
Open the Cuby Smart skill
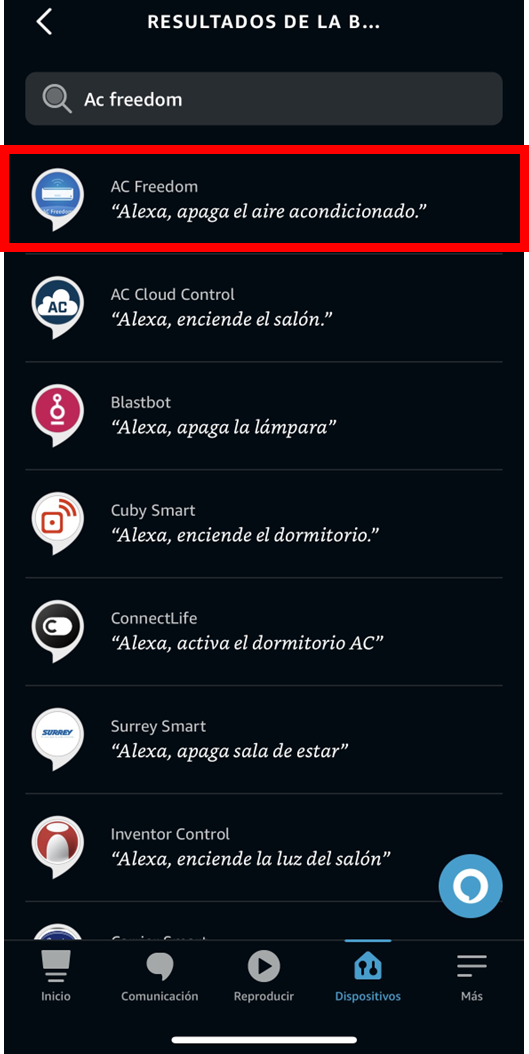coord(264,524)
